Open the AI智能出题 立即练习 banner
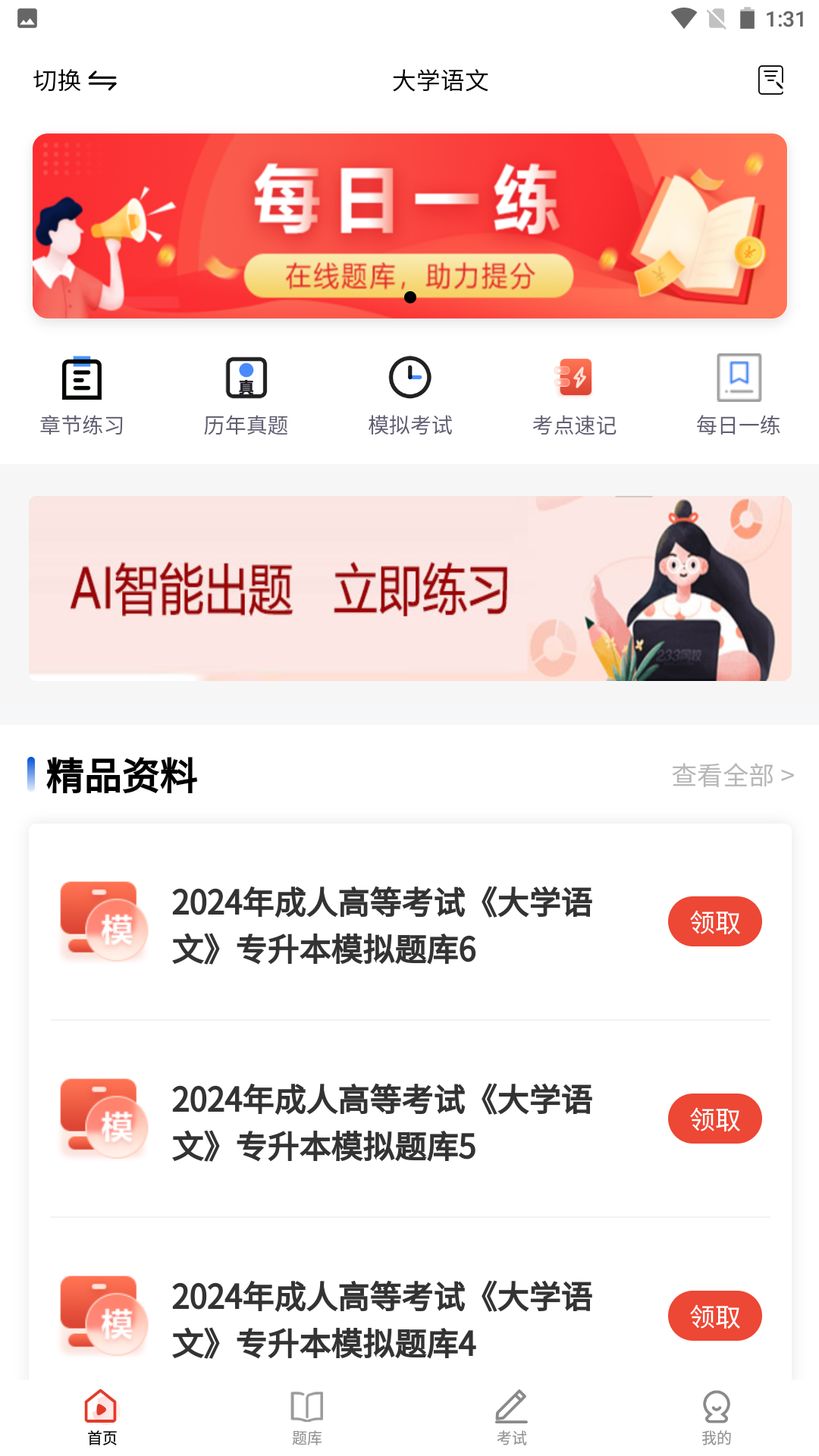The width and height of the screenshot is (819, 1456). coord(409,588)
